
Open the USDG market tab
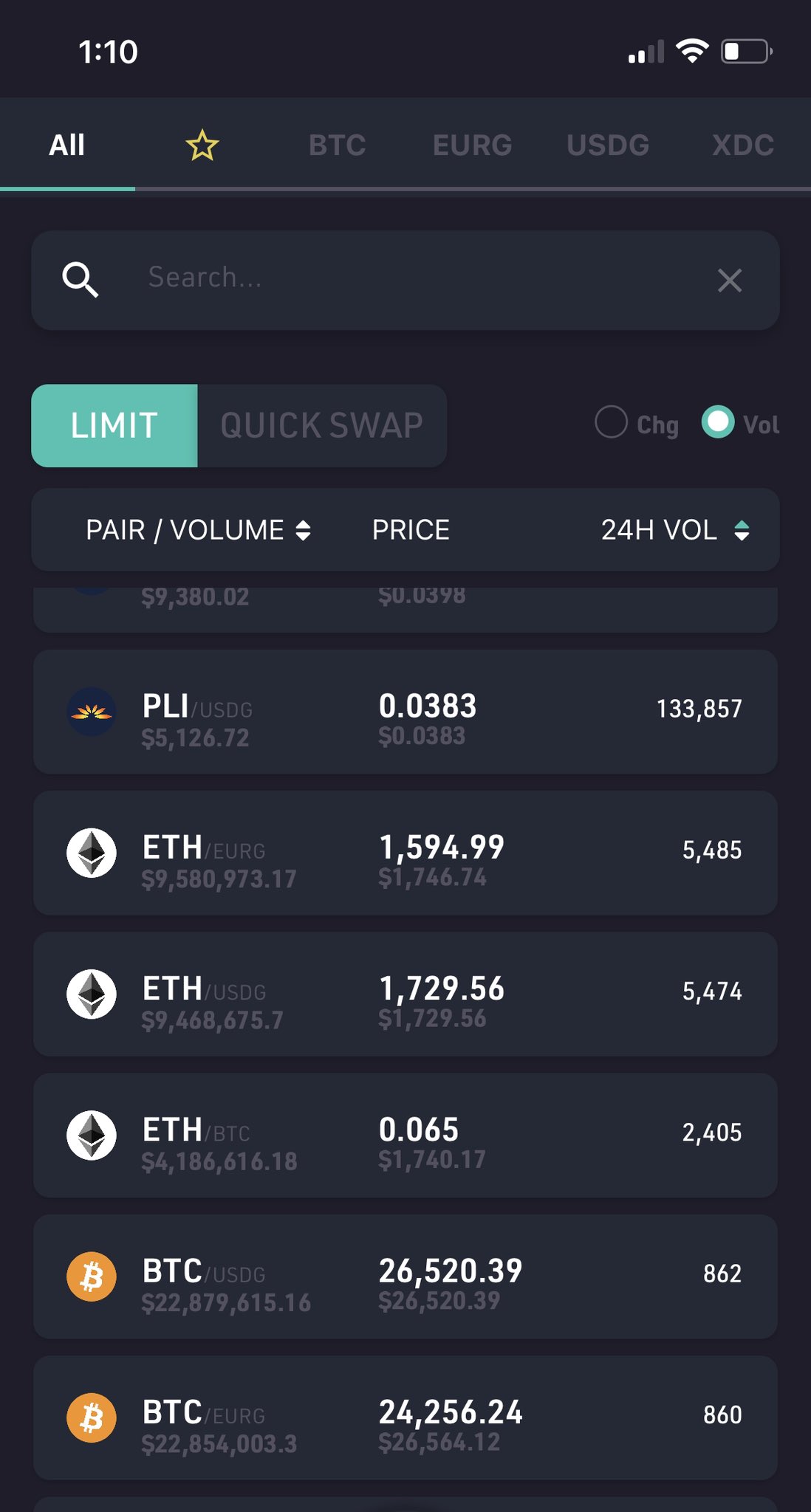607,145
